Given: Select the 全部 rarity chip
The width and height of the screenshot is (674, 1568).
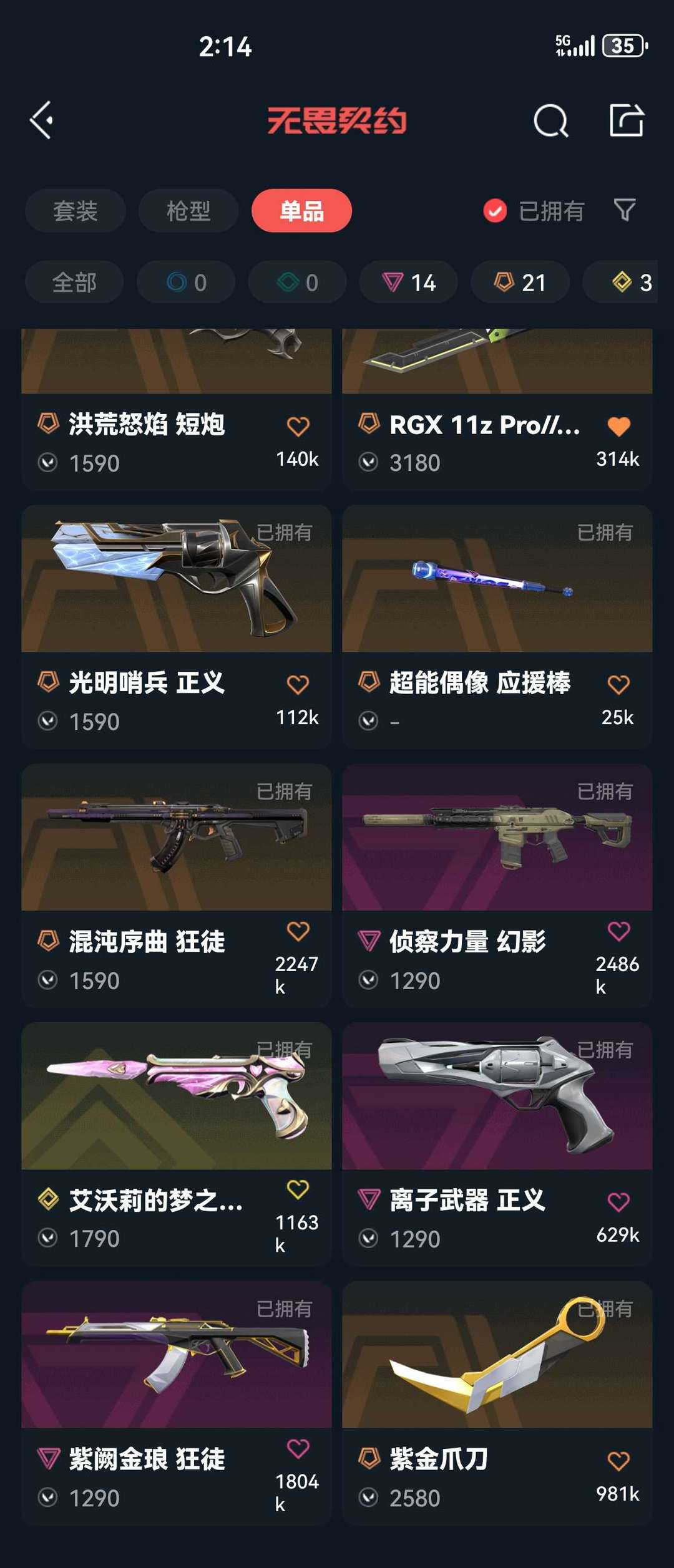Looking at the screenshot, I should pyautogui.click(x=74, y=283).
